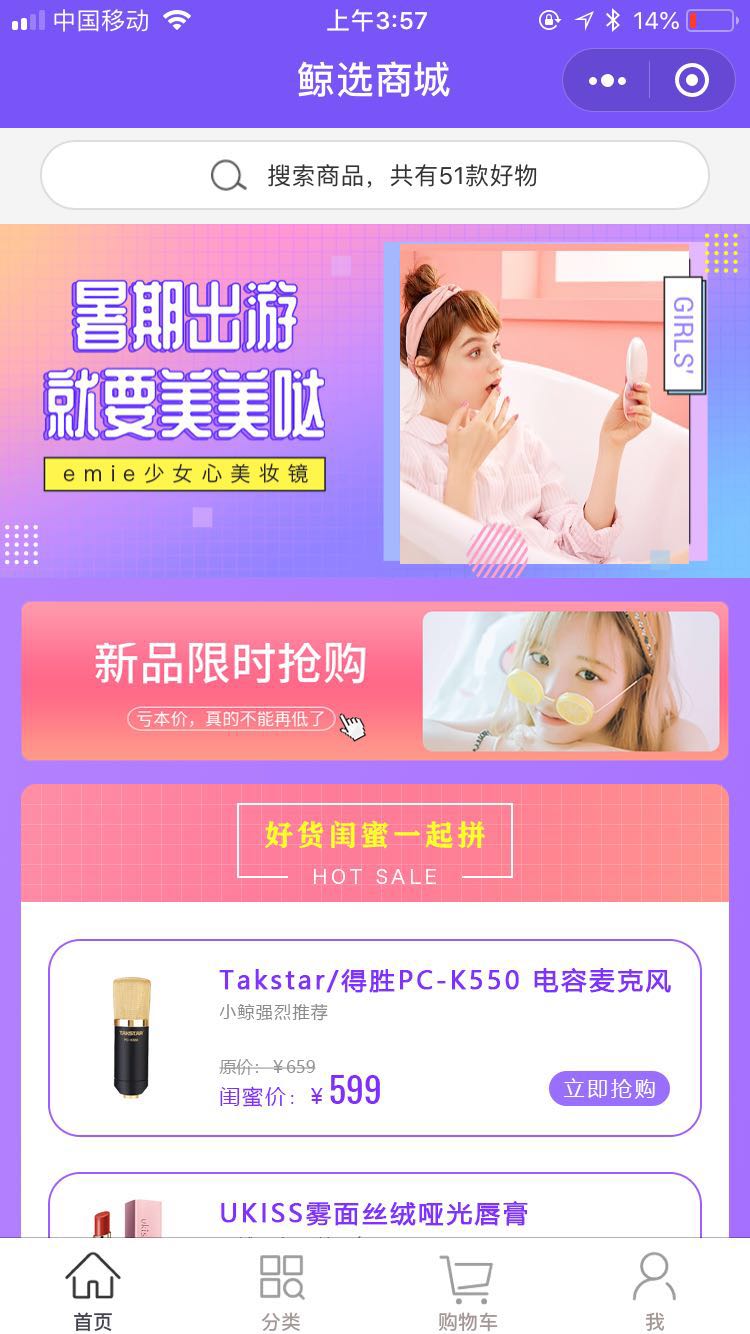Viewport: 750px width, 1334px height.
Task: Go to the 我 profile tab
Action: tap(654, 1290)
